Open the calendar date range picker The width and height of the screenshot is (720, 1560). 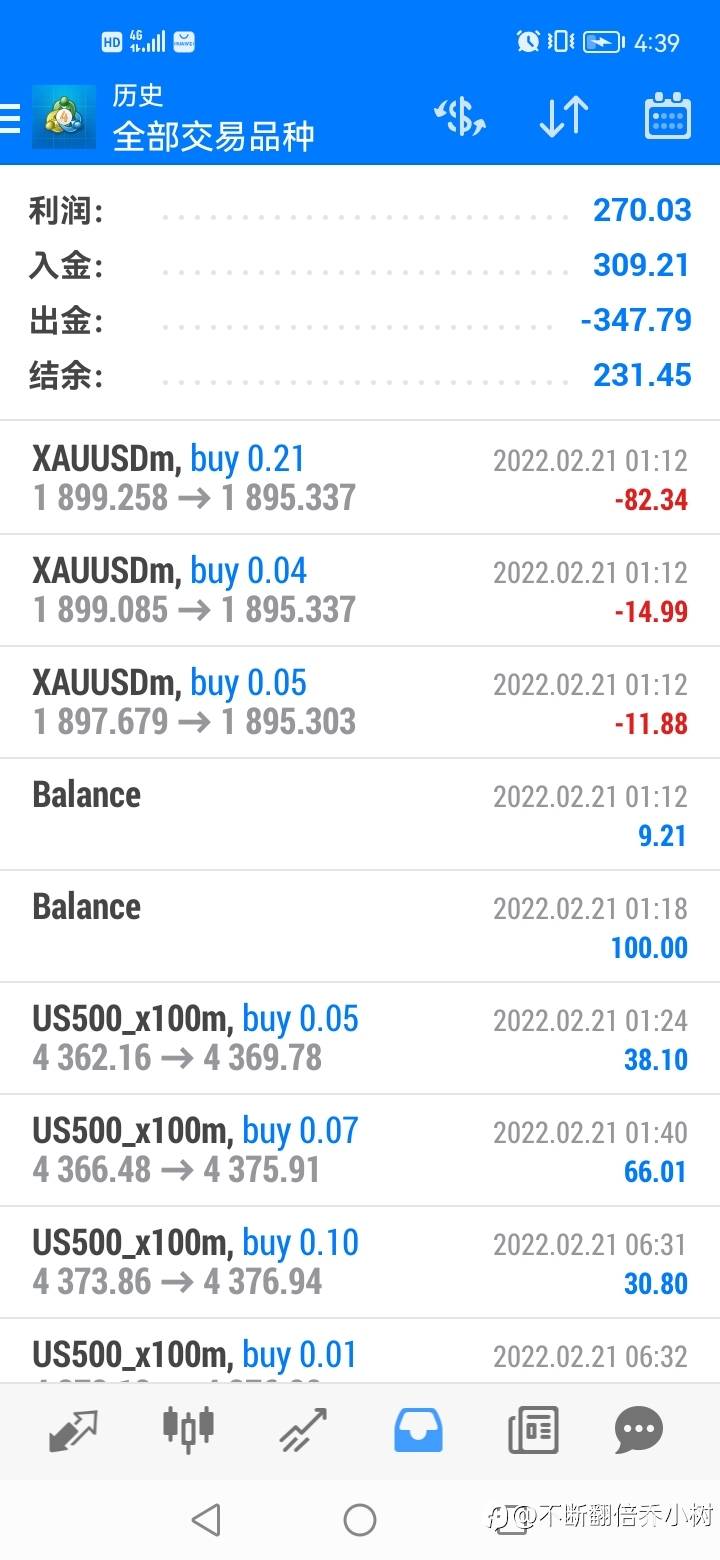tap(668, 117)
